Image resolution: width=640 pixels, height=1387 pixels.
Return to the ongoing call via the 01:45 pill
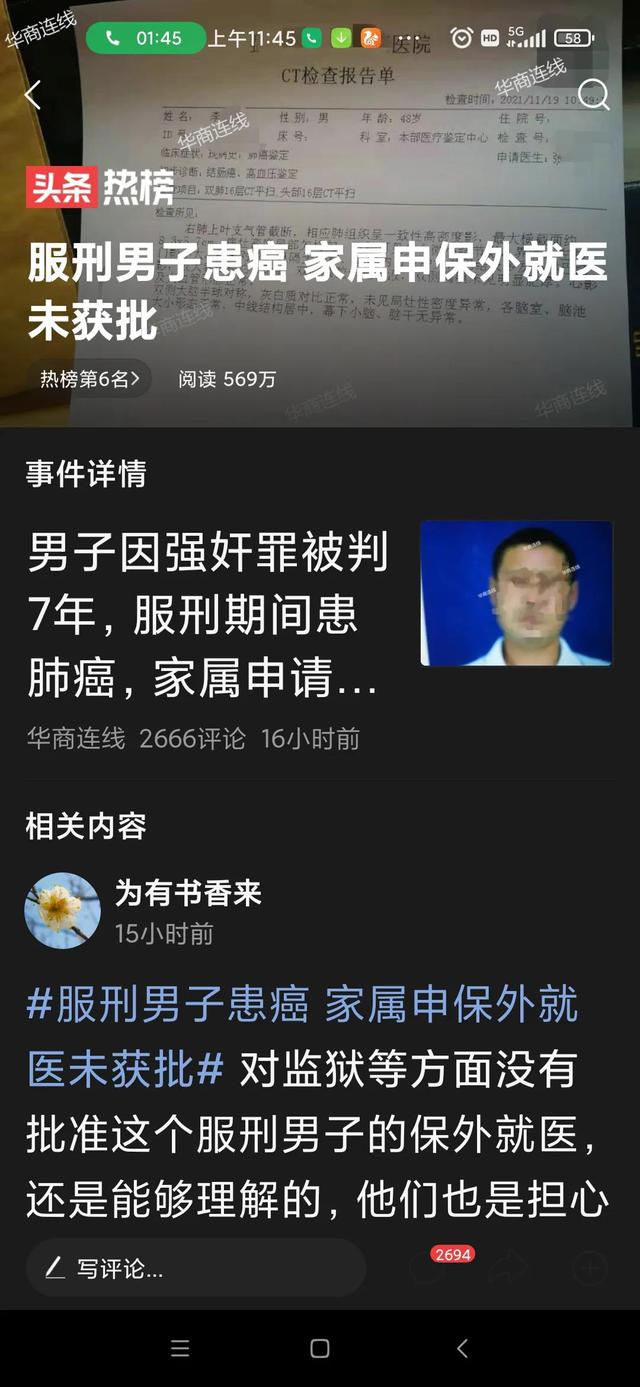(x=146, y=39)
